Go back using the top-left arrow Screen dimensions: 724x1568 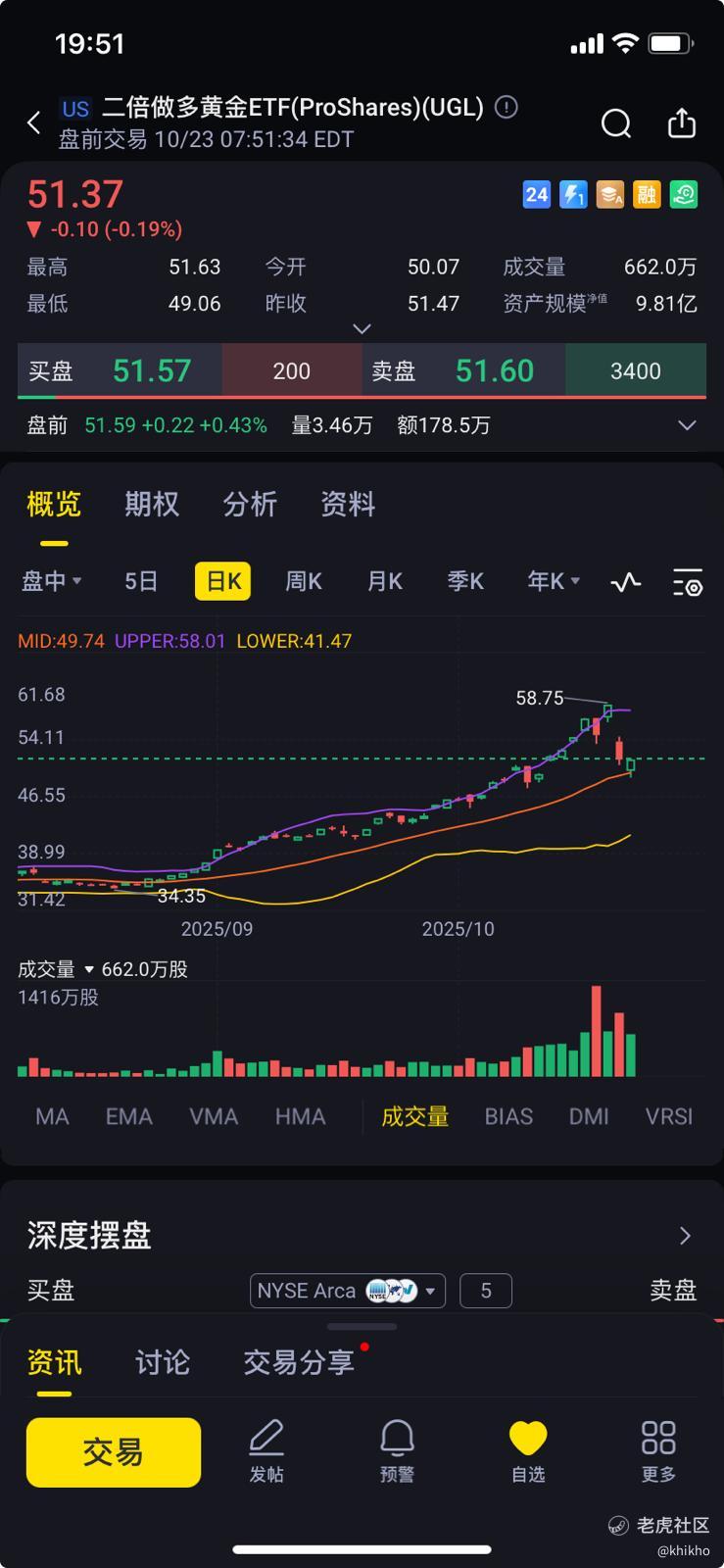[34, 122]
